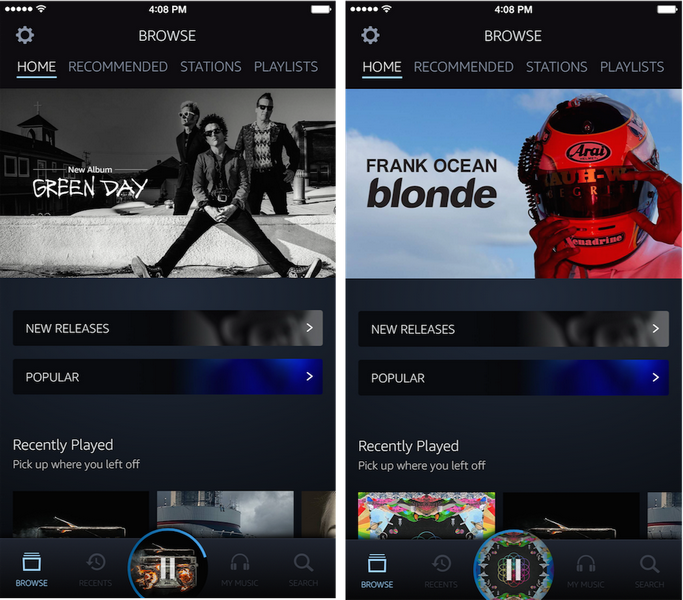Open the Frank Ocean Blonde banner
The width and height of the screenshot is (683, 600).
pos(514,184)
